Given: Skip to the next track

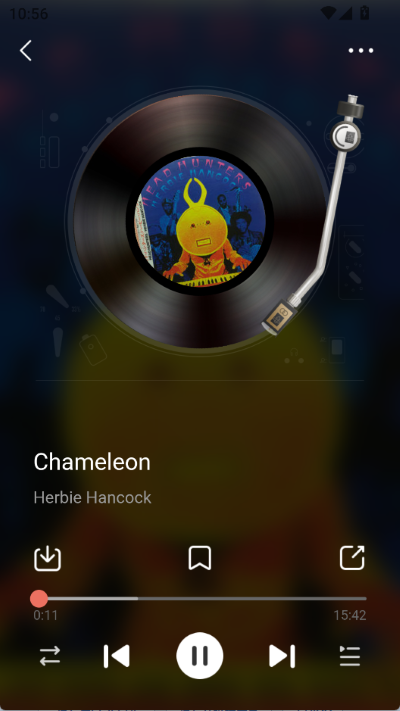Looking at the screenshot, I should (282, 656).
